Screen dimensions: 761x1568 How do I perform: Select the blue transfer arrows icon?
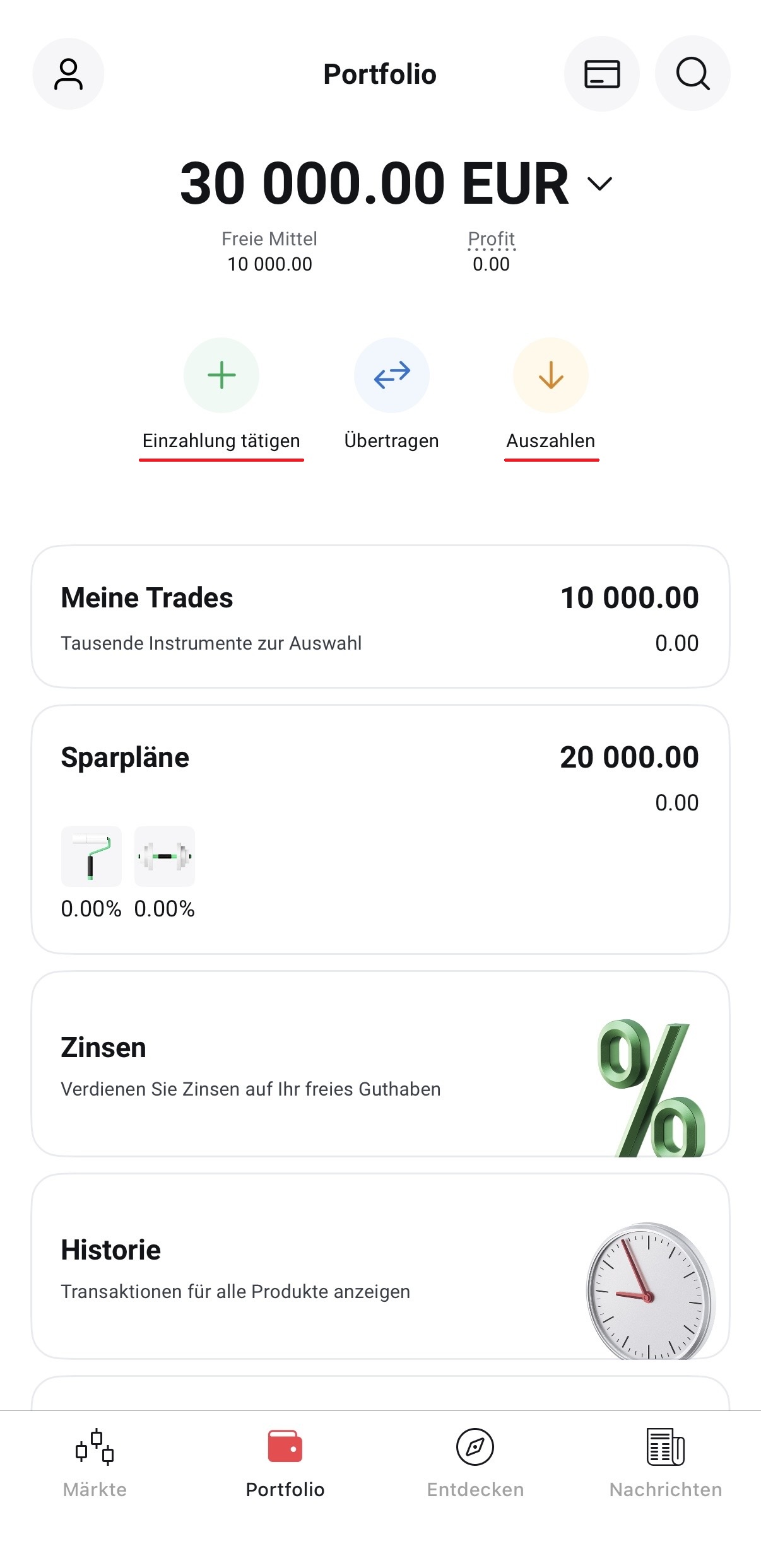pos(391,375)
